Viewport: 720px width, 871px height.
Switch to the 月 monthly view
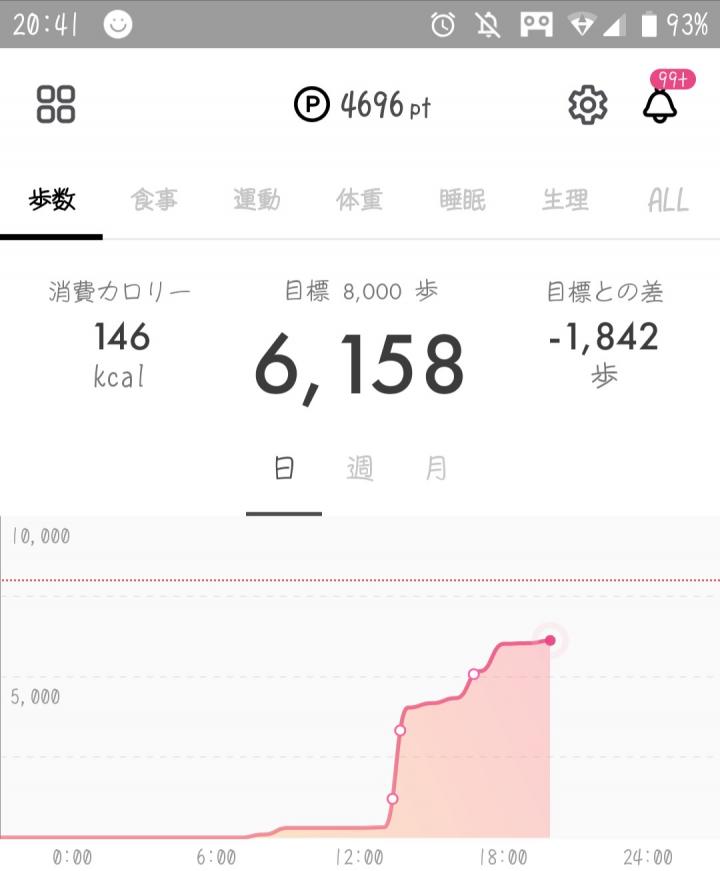point(436,469)
